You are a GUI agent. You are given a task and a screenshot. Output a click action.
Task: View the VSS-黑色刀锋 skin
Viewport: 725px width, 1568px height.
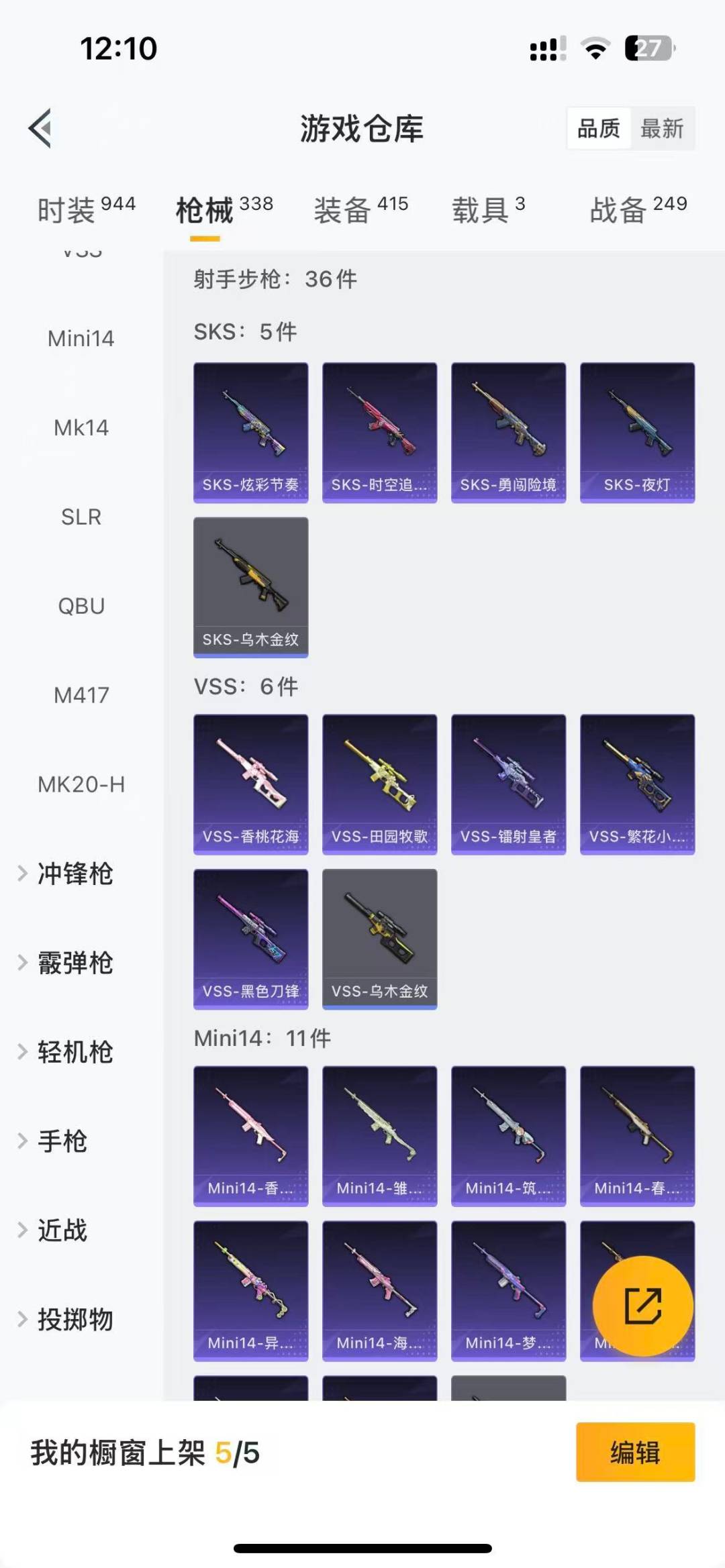[250, 938]
